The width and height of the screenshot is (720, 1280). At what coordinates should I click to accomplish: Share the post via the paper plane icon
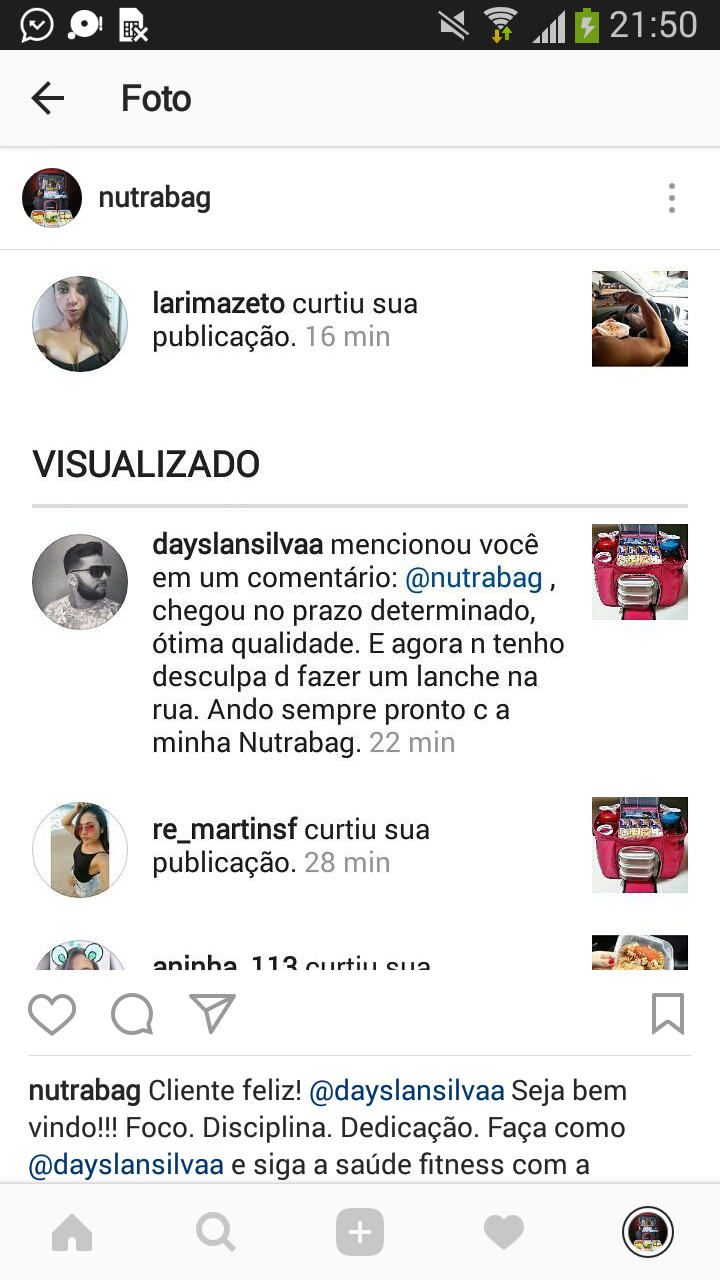point(212,1014)
